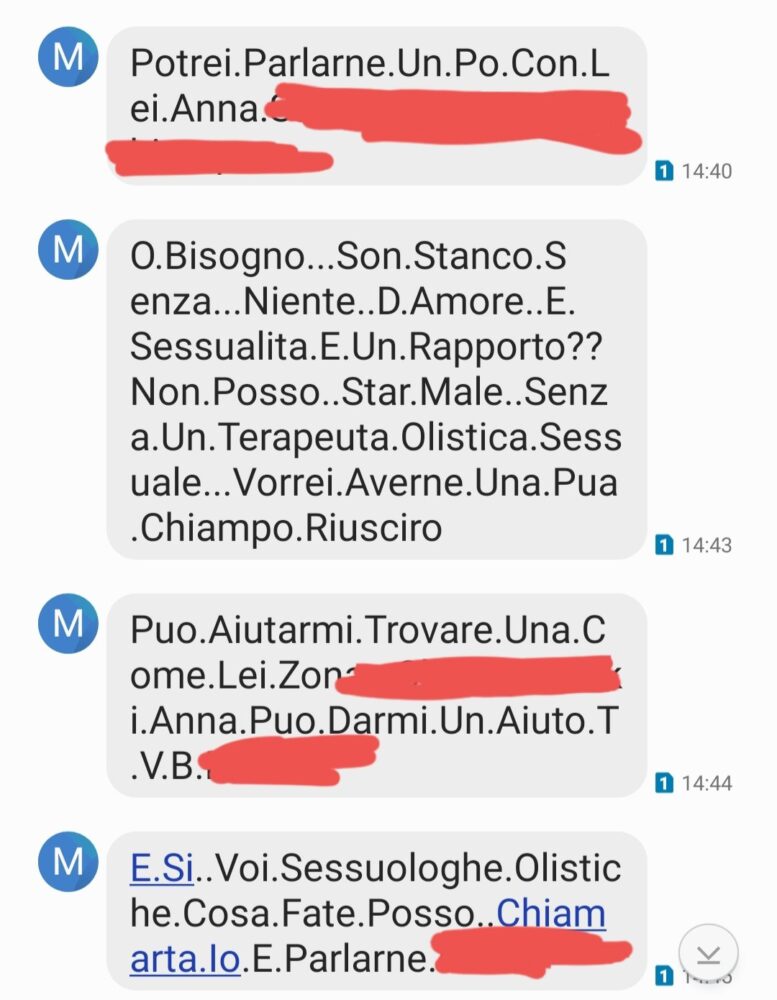This screenshot has height=1000, width=777.
Task: Open the underlined Chiamarta.Io link
Action: point(551,914)
